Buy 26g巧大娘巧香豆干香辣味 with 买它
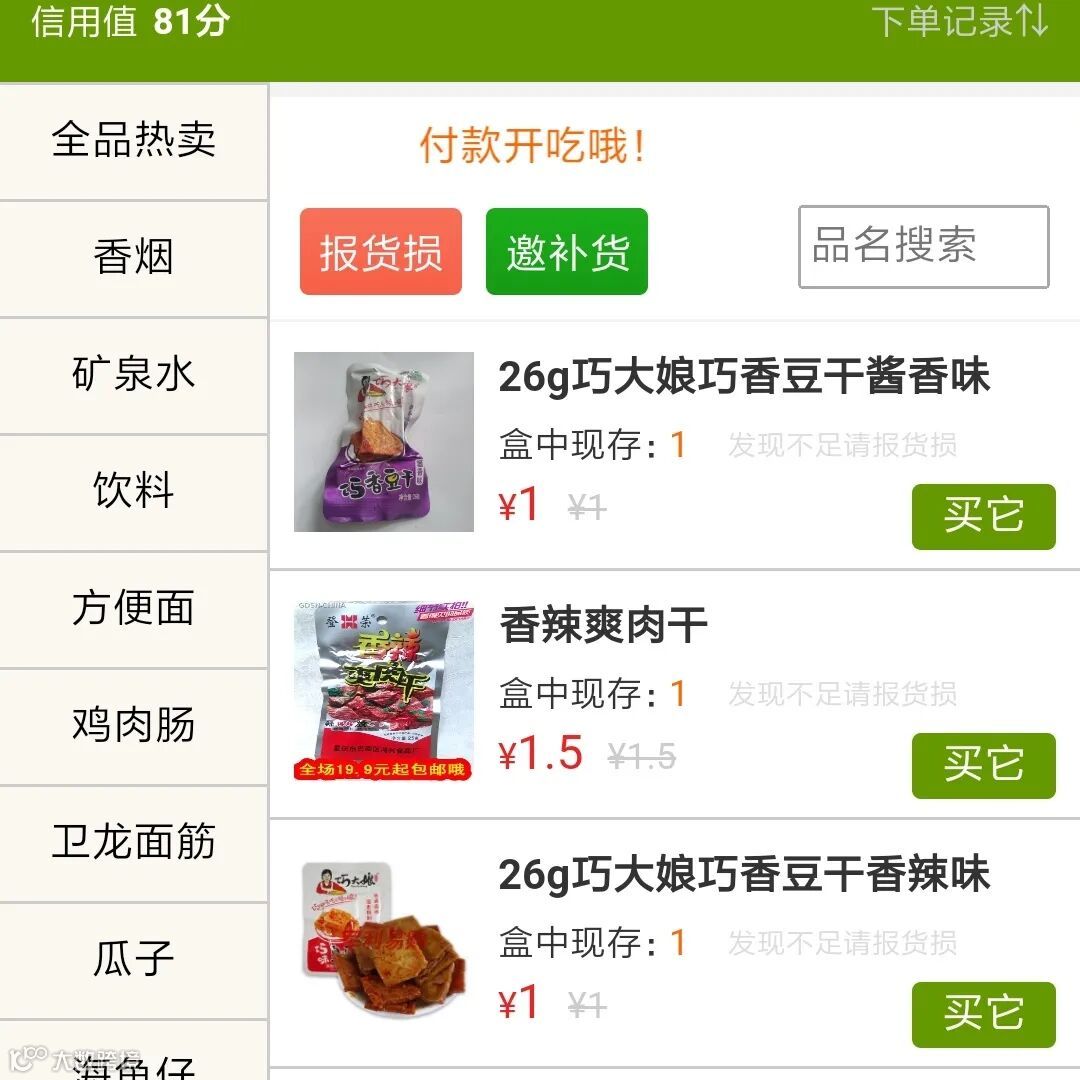This screenshot has width=1080, height=1080. pos(984,1015)
